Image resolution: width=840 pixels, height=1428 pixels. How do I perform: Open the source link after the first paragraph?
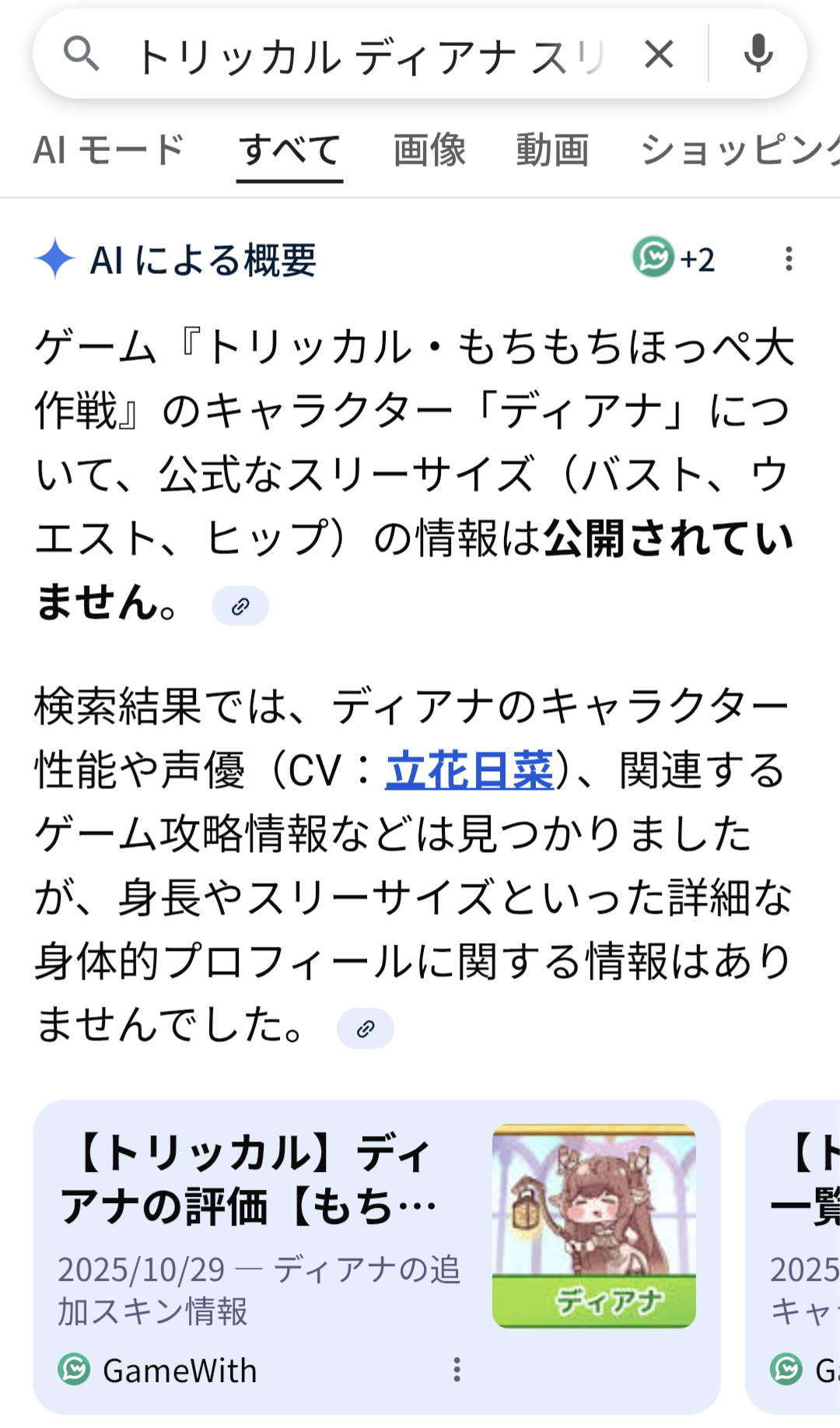(x=240, y=606)
